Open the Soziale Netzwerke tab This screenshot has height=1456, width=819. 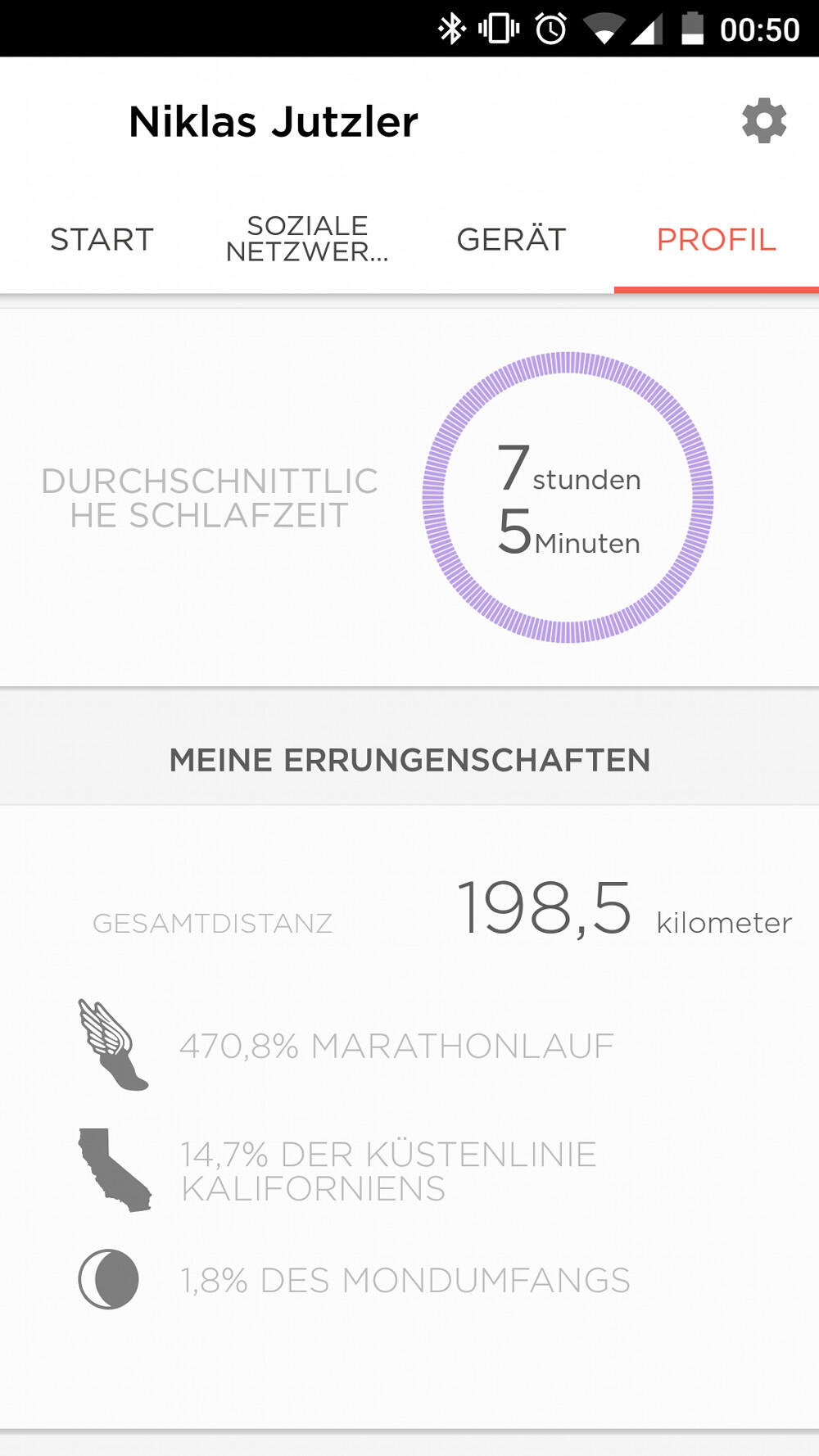click(307, 239)
